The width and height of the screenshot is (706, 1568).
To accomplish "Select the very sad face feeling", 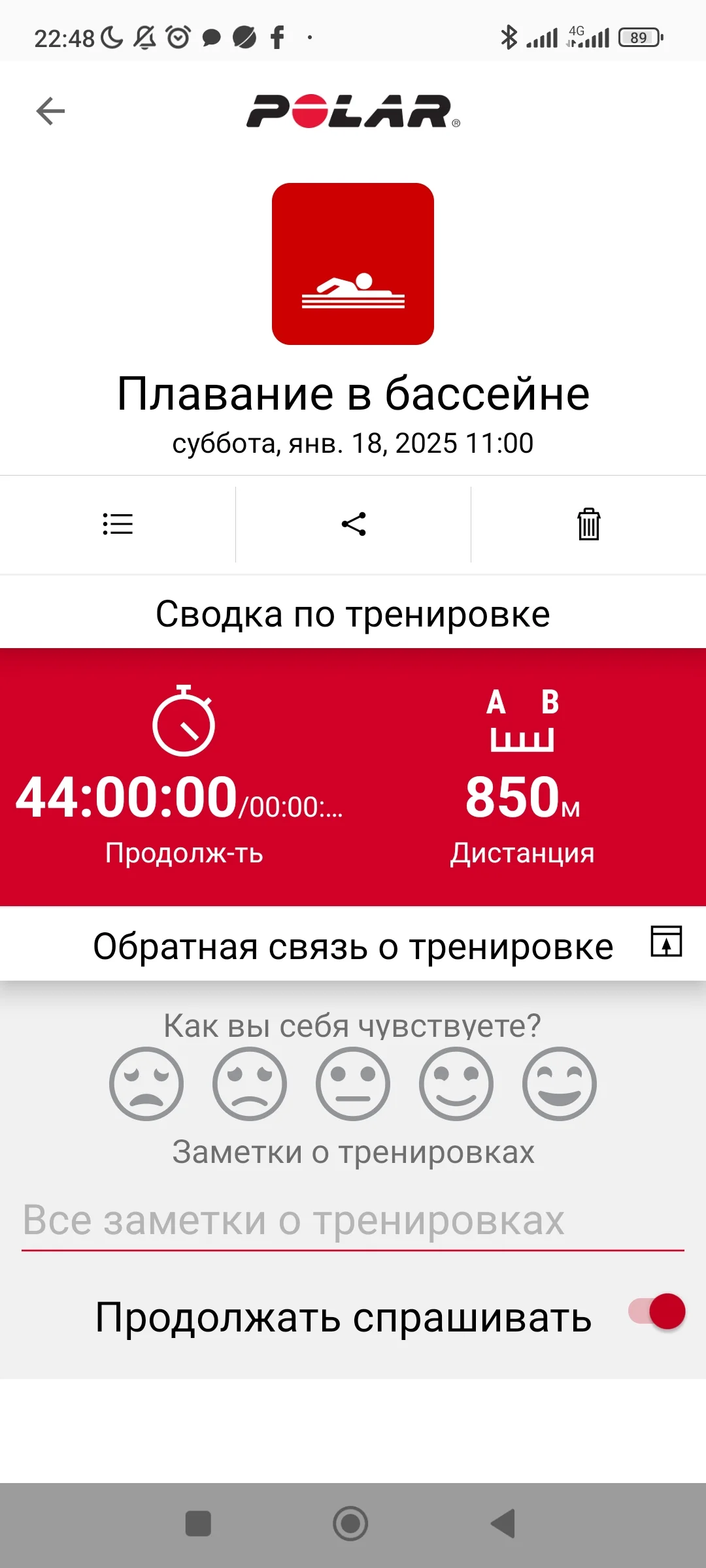I will [146, 1084].
